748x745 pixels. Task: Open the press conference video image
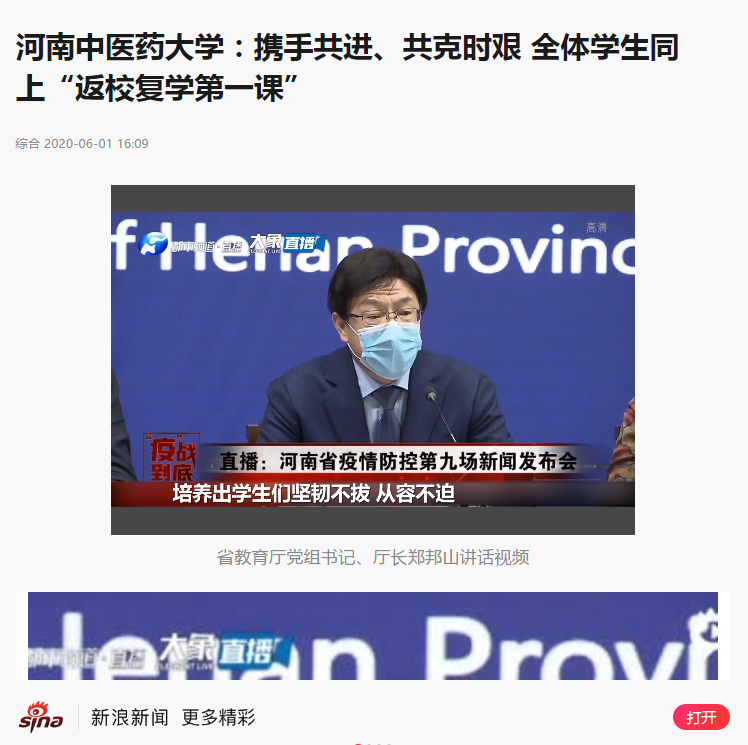click(372, 359)
